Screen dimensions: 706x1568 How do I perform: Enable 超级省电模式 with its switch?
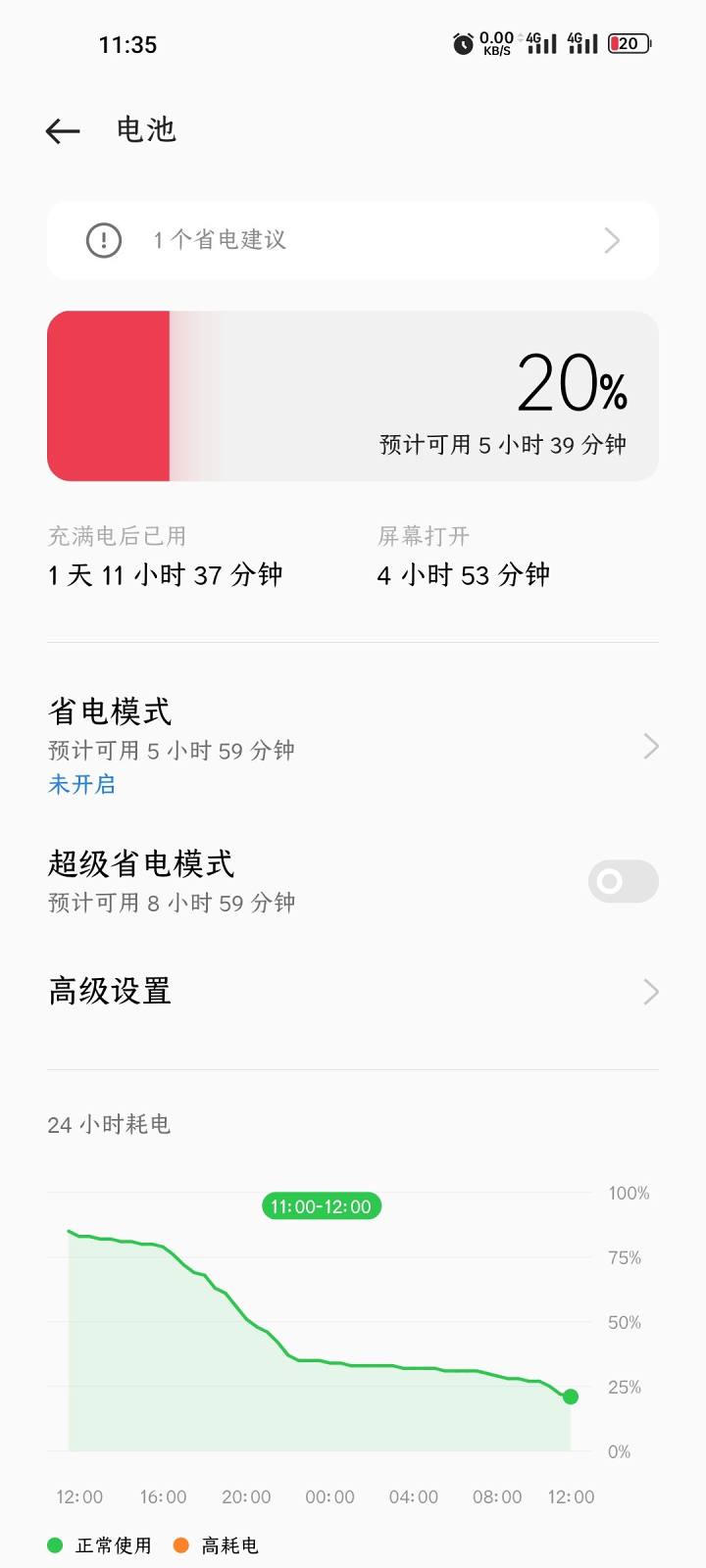(623, 881)
